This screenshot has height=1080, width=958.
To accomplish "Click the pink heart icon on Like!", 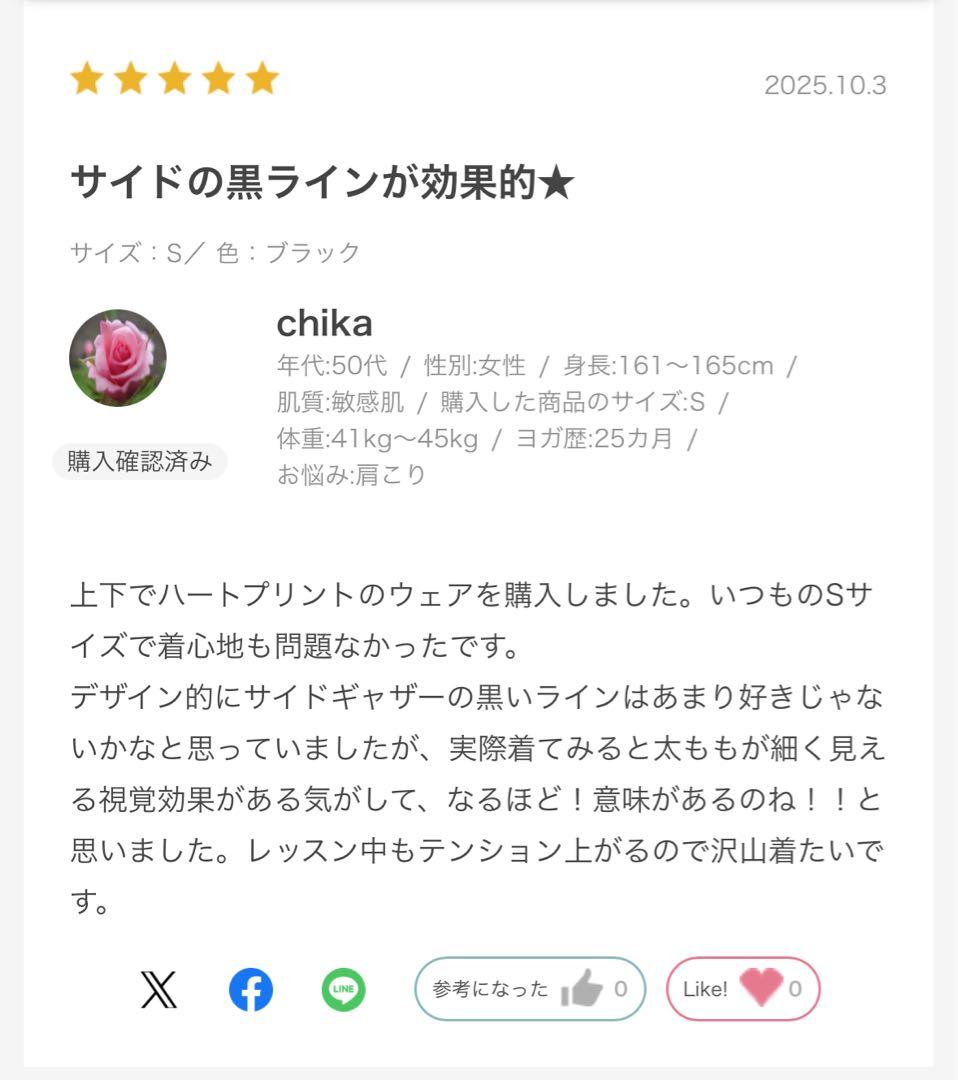I will pos(760,988).
